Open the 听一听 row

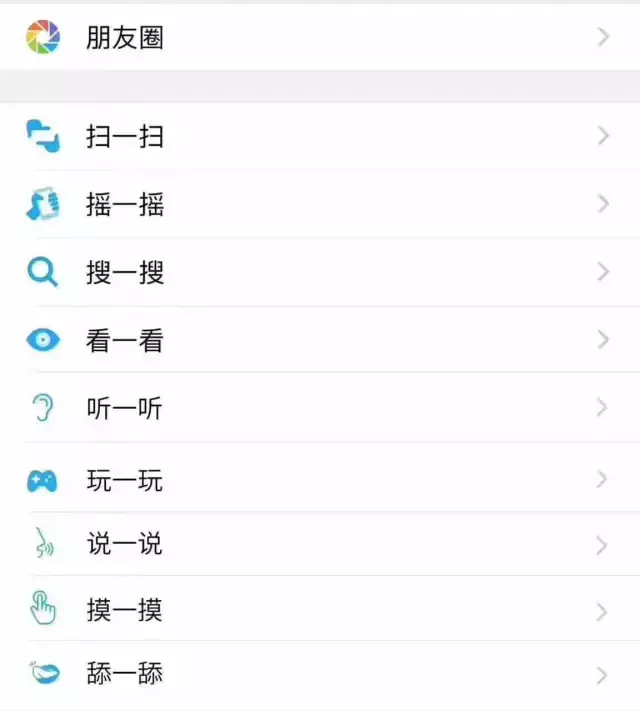(124, 408)
